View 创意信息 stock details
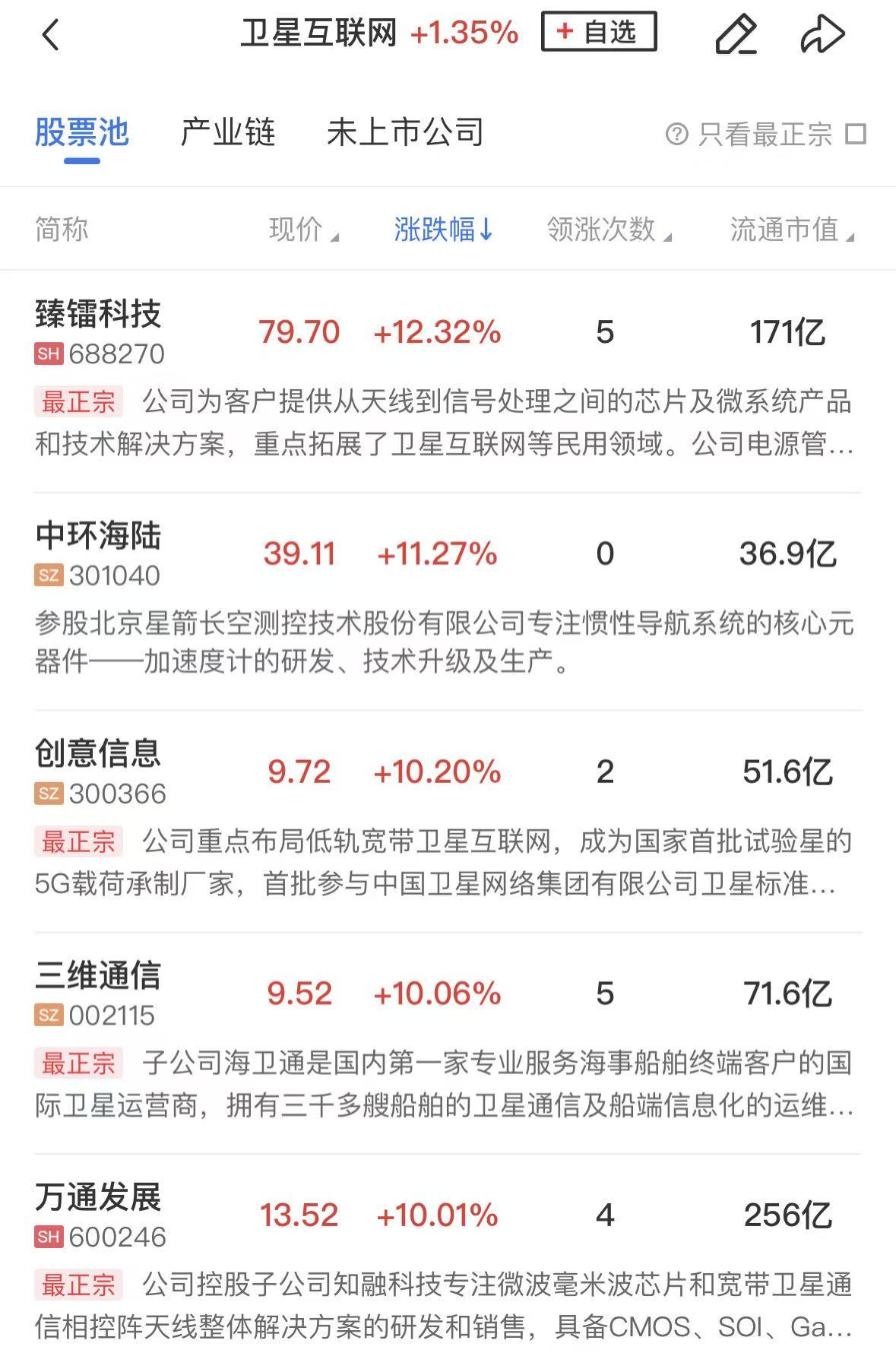The height and width of the screenshot is (1372, 896). coord(99,772)
